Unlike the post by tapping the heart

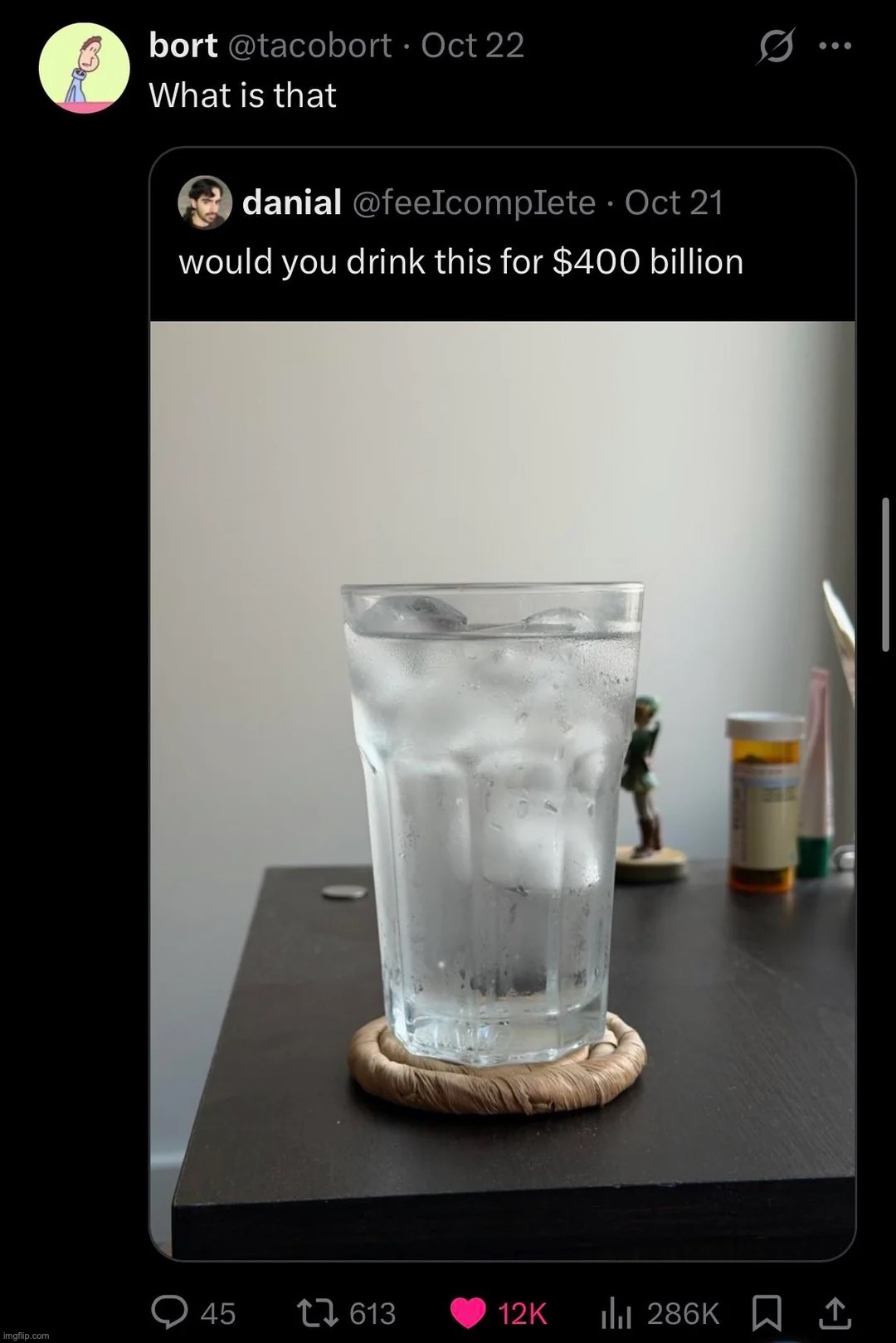click(470, 1312)
